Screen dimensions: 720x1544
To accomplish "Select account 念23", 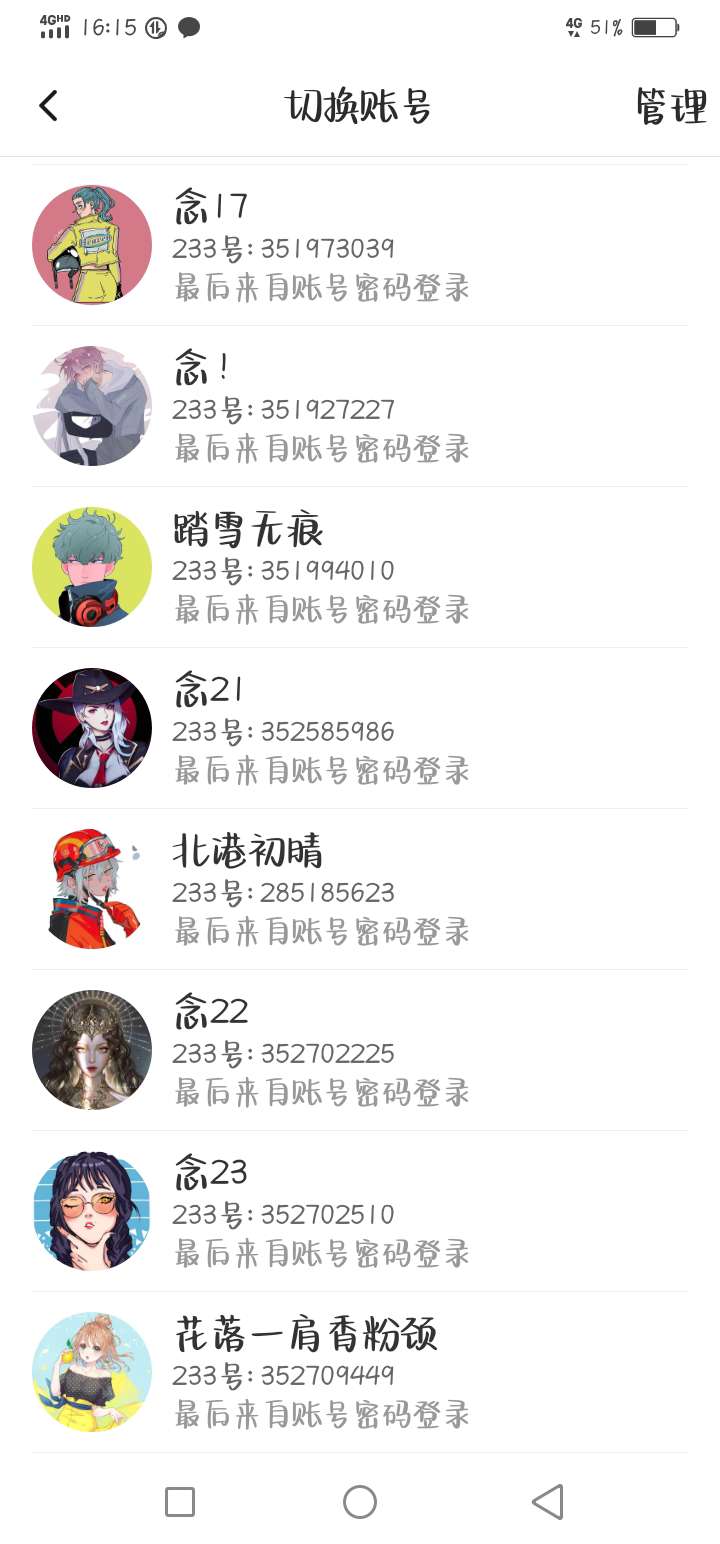I will (360, 1212).
